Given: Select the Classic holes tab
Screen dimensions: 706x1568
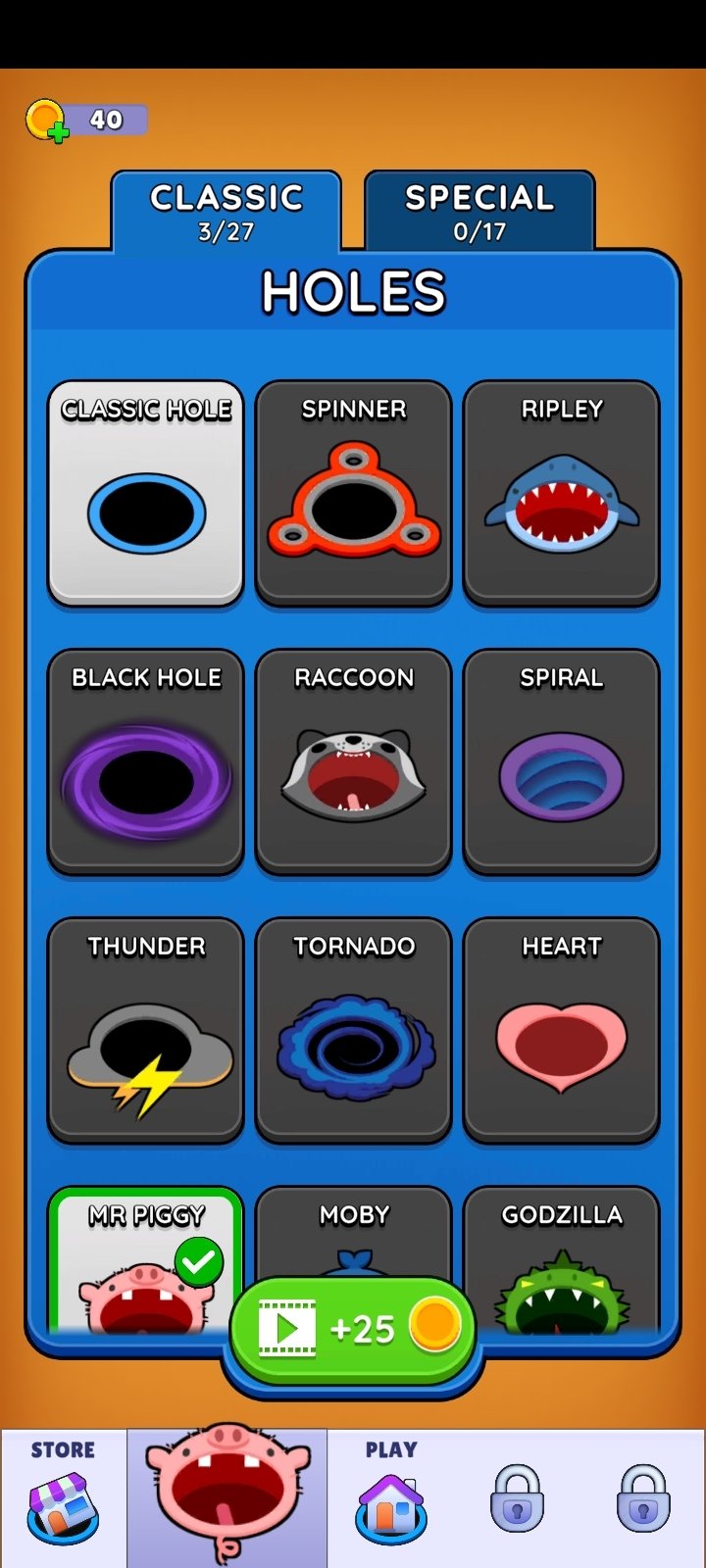Looking at the screenshot, I should tap(227, 211).
